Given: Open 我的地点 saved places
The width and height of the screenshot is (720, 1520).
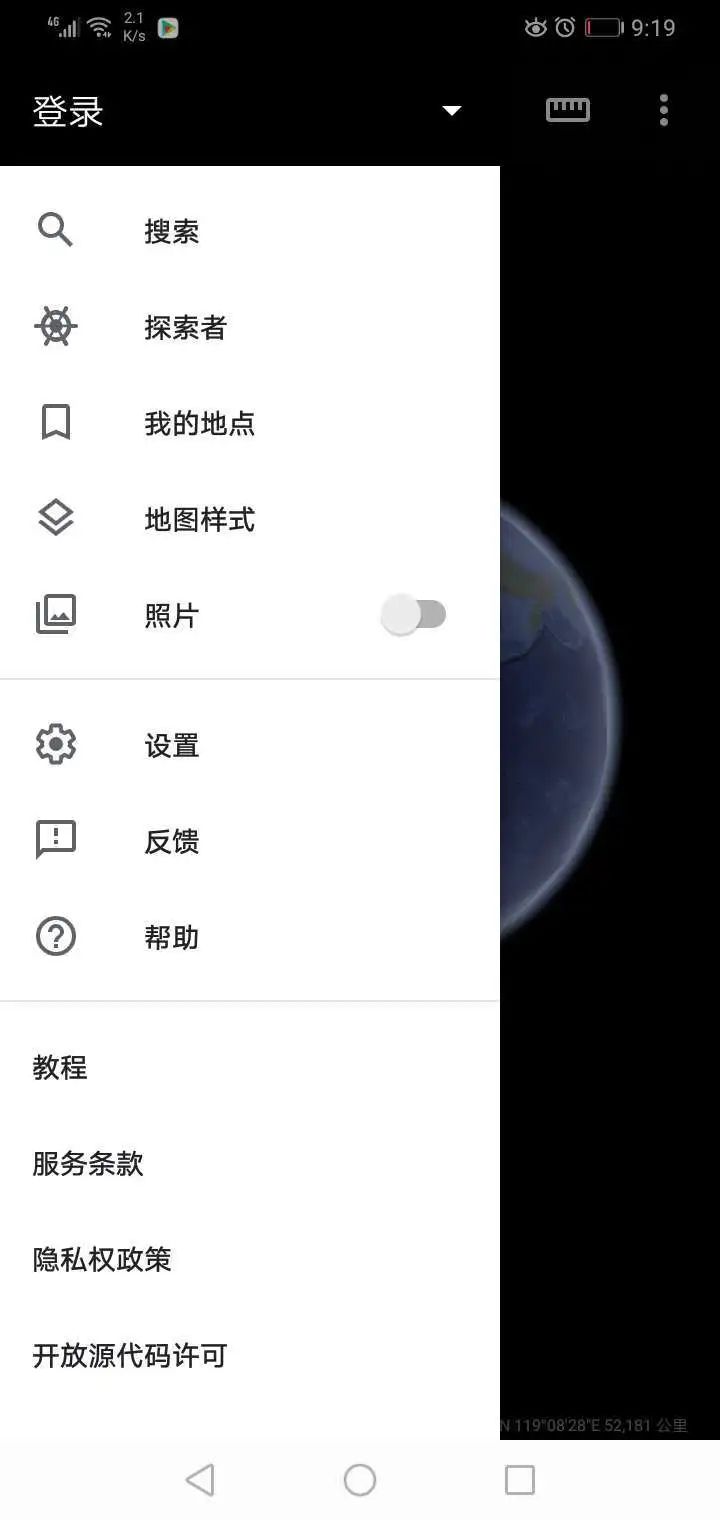Looking at the screenshot, I should [199, 424].
